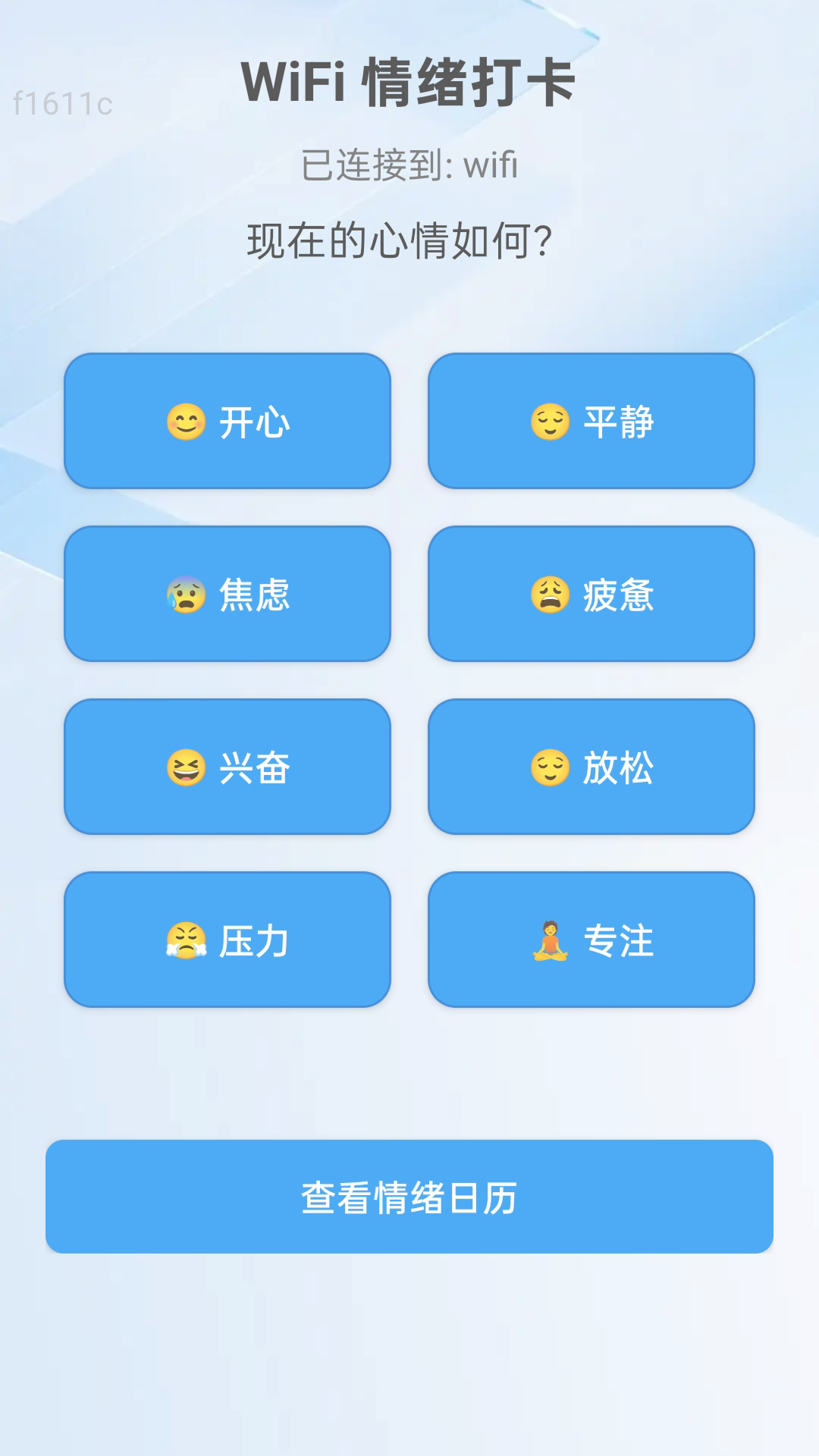This screenshot has height=1456, width=819.
Task: Choose 疲惫 as your current mood
Action: click(592, 594)
